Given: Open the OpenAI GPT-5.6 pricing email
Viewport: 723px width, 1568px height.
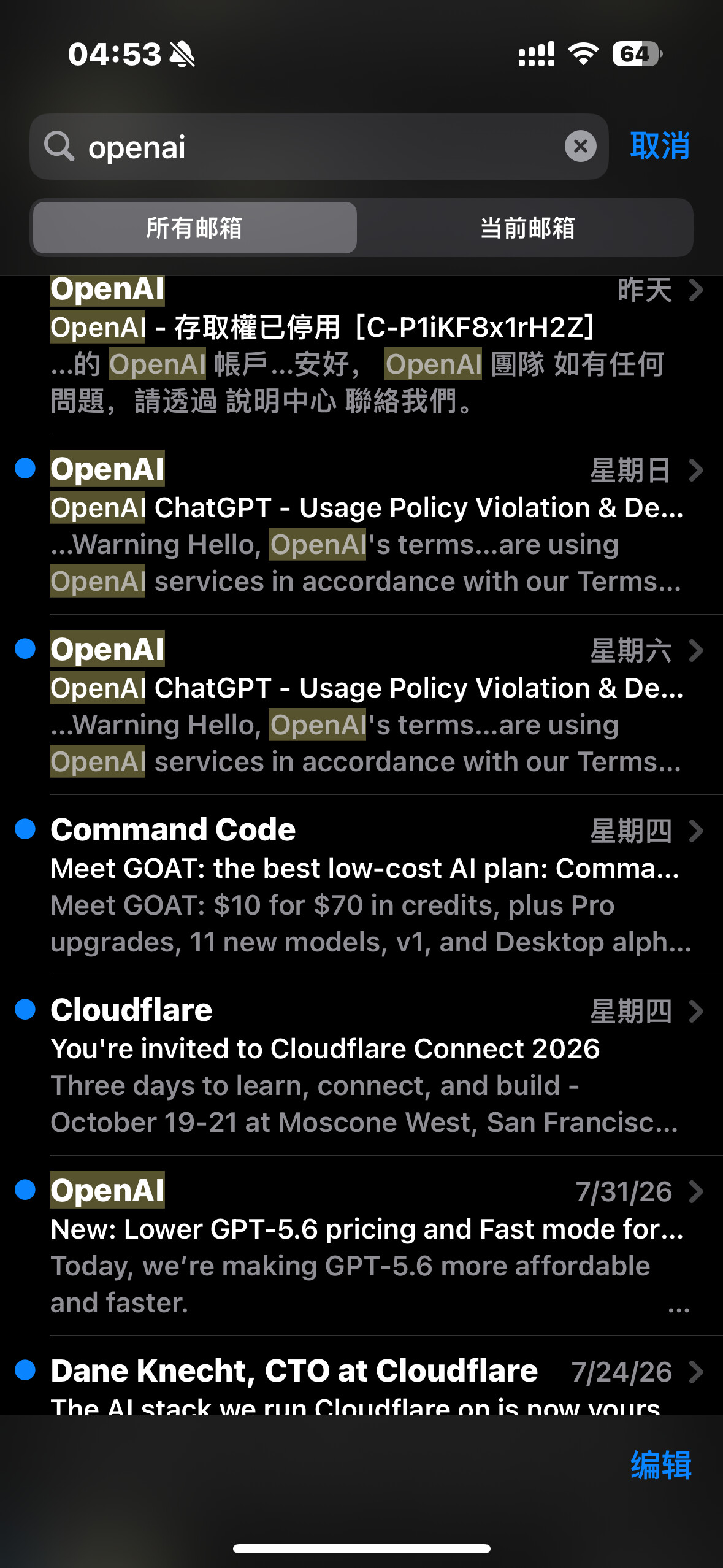Looking at the screenshot, I should pyautogui.click(x=362, y=1247).
